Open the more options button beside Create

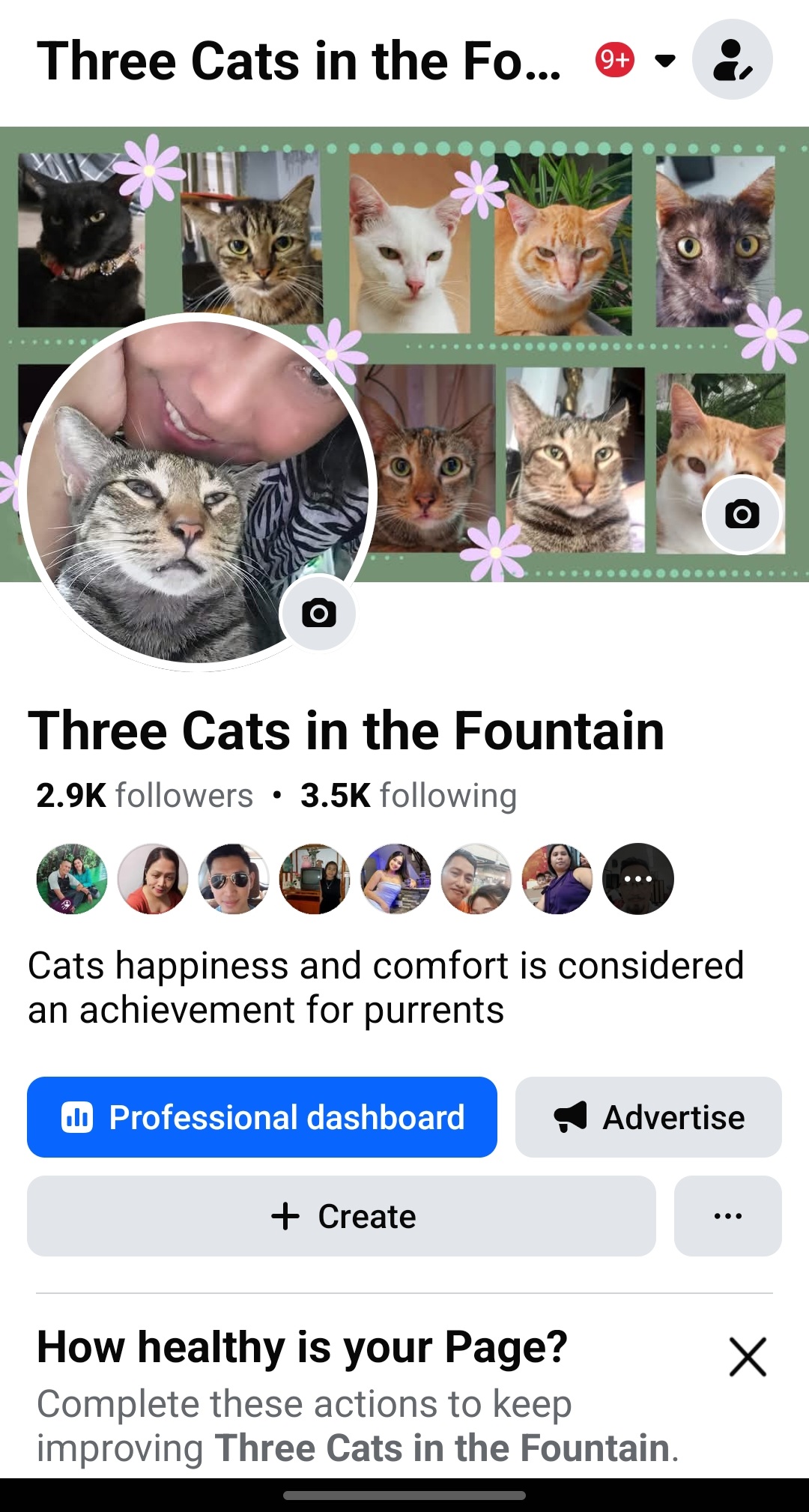coord(727,1216)
